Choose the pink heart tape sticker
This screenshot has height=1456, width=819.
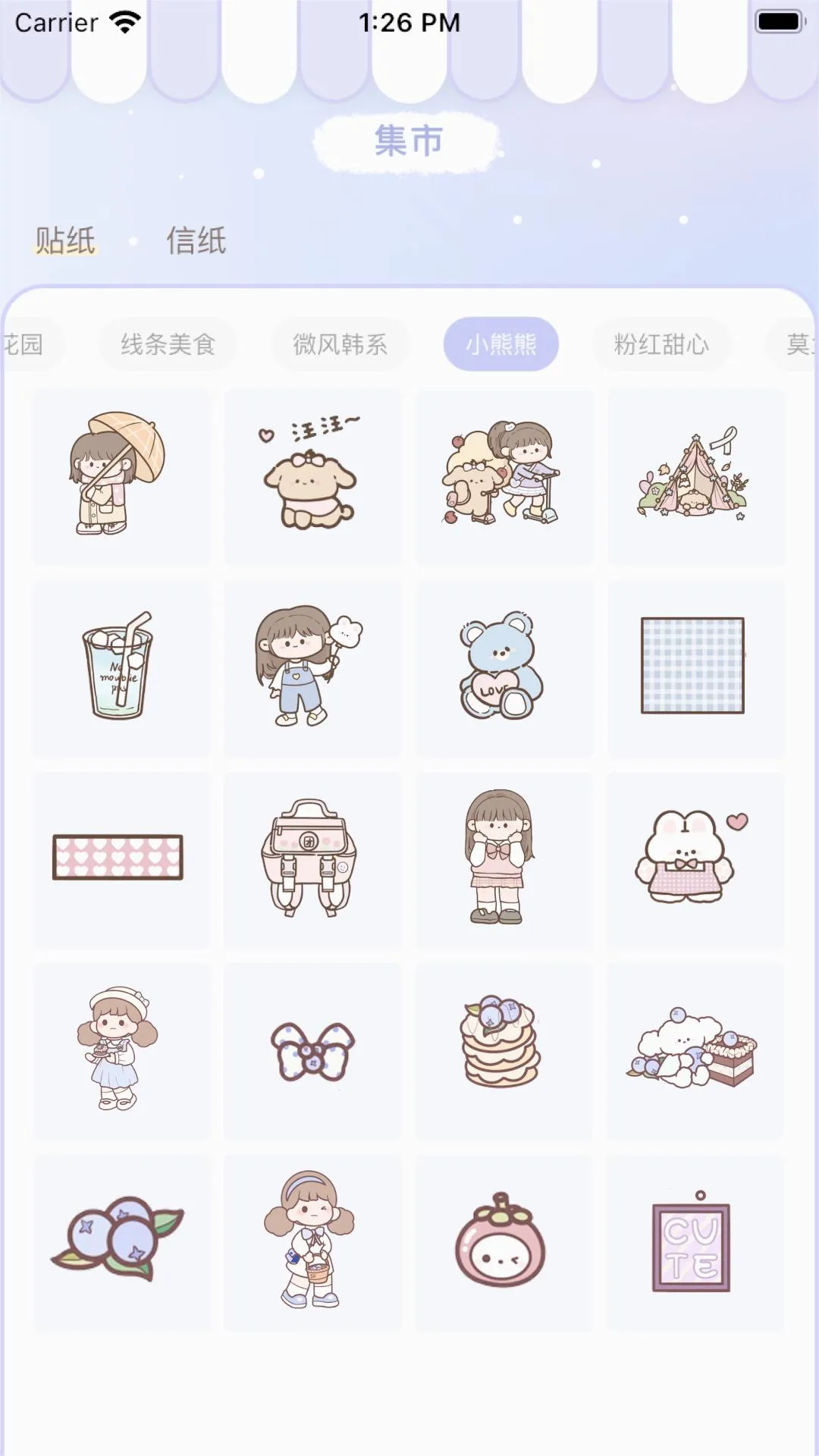pyautogui.click(x=118, y=858)
